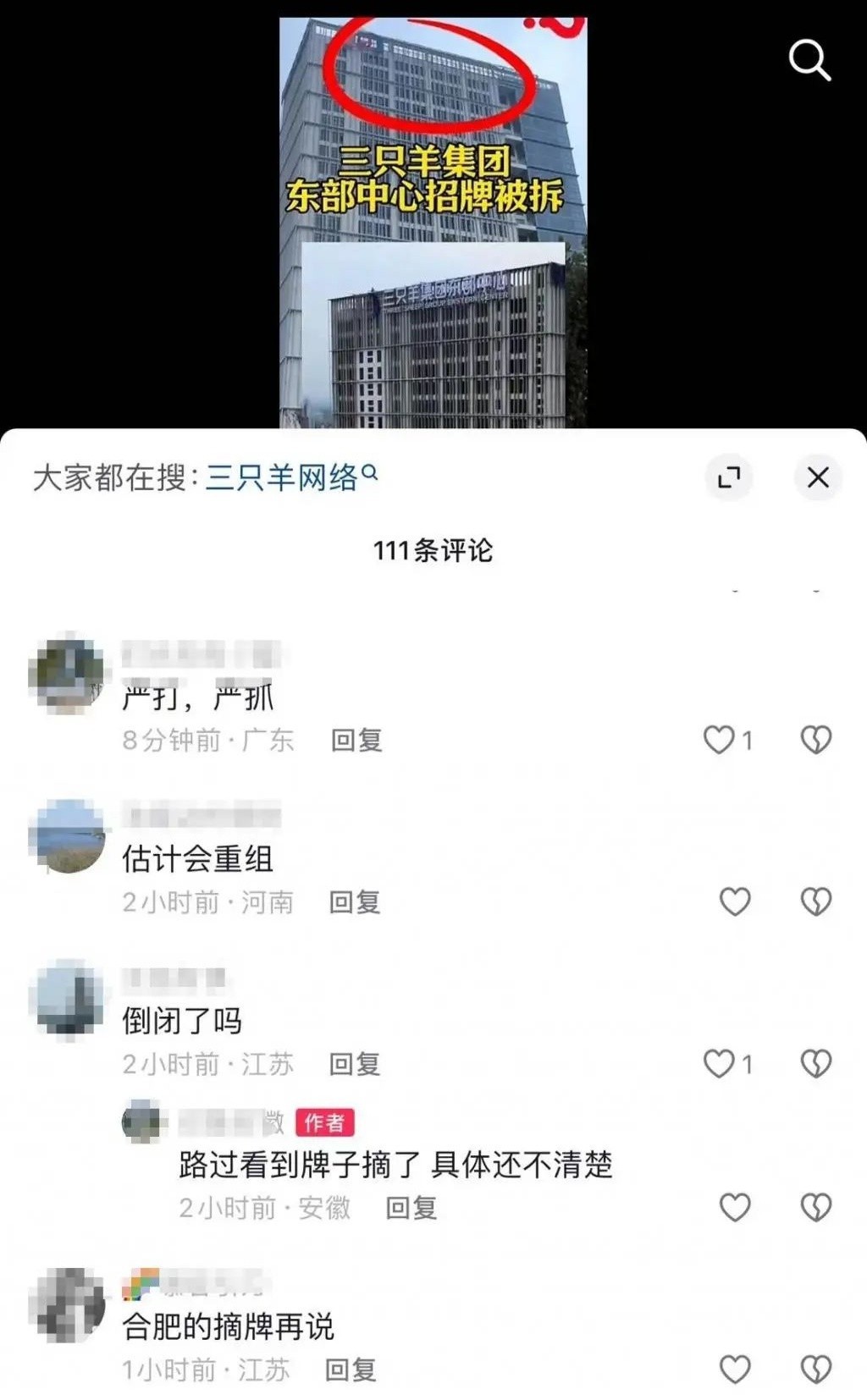The width and height of the screenshot is (867, 1400).
Task: Open the avatar of the 估计会重组 commenter
Action: 67,836
